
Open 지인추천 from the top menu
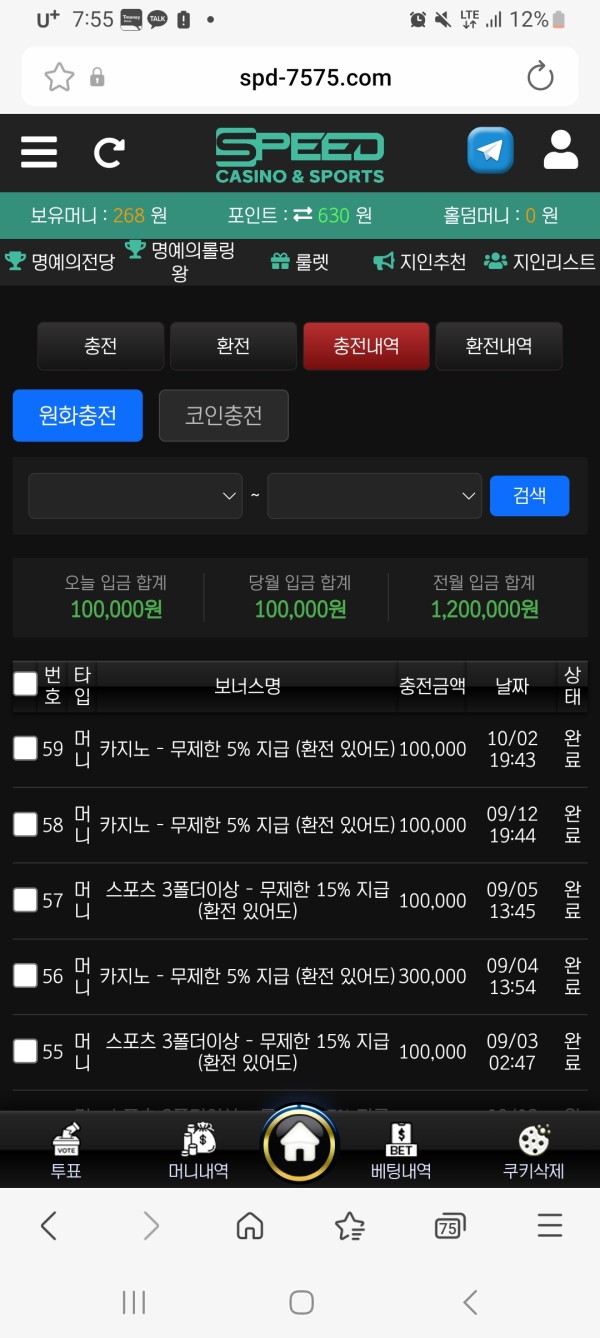(x=420, y=262)
